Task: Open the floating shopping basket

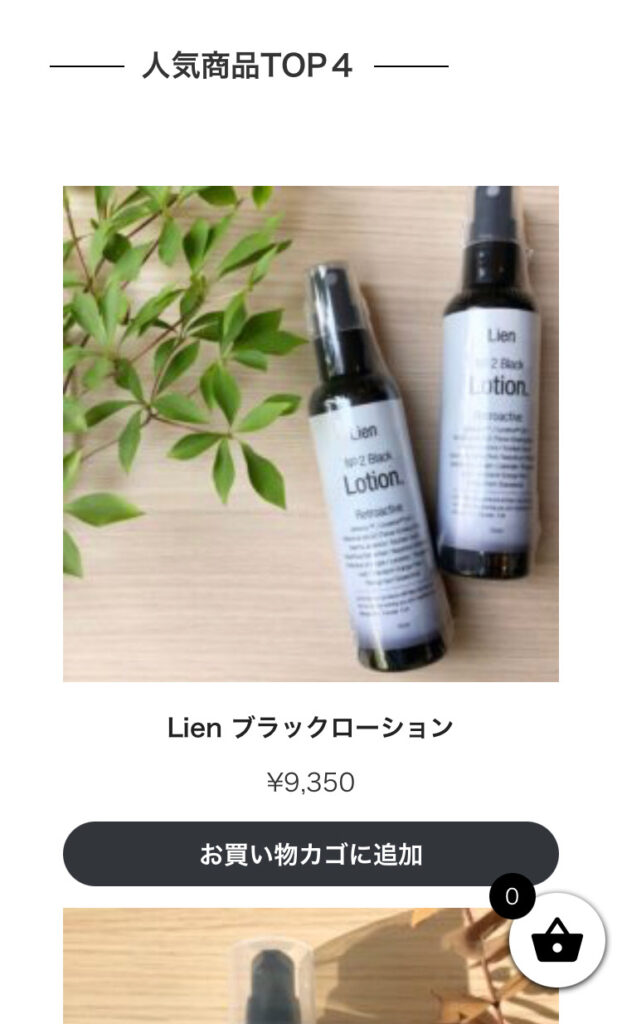Action: [x=557, y=941]
